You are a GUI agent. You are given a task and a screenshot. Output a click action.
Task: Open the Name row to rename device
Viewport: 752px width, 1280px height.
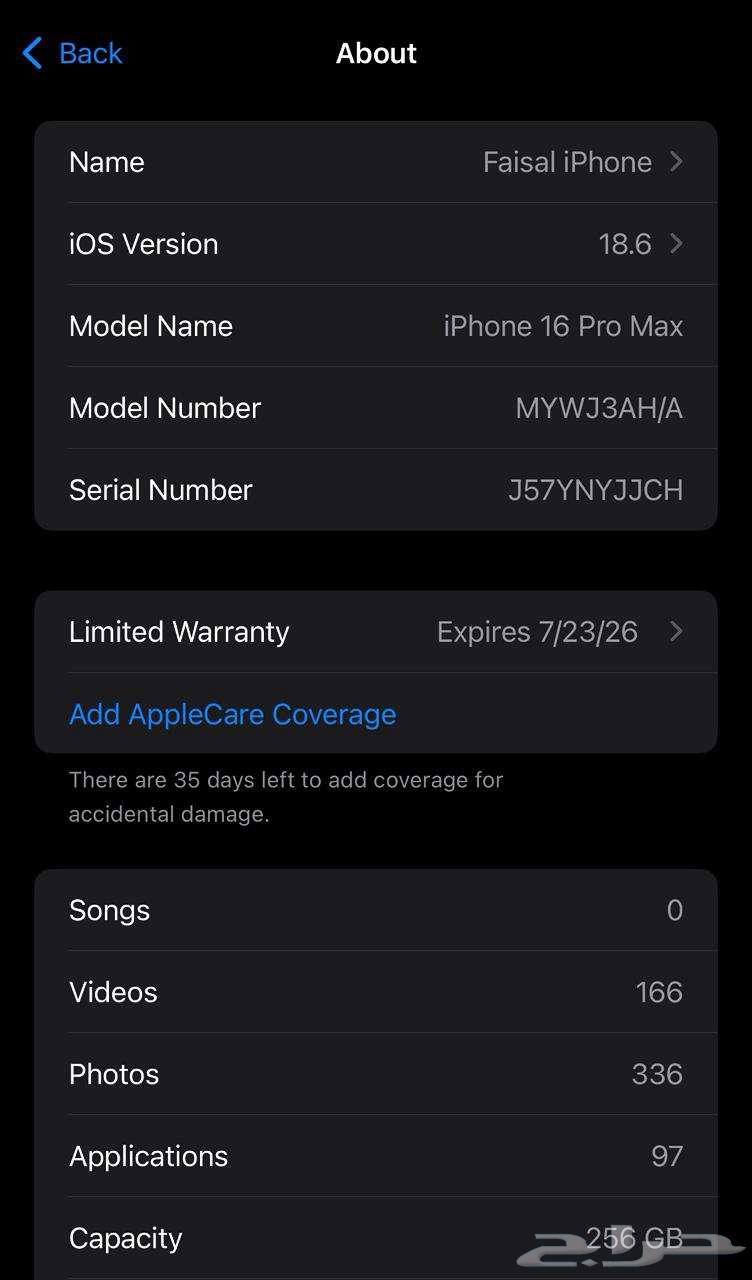point(376,162)
